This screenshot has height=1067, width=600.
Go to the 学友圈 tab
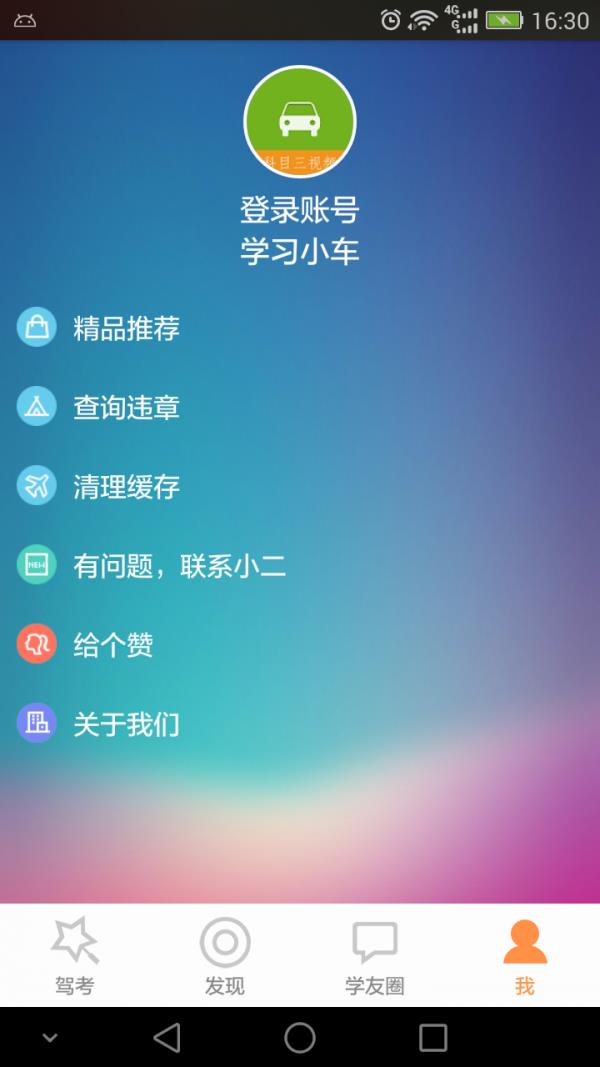tap(375, 956)
